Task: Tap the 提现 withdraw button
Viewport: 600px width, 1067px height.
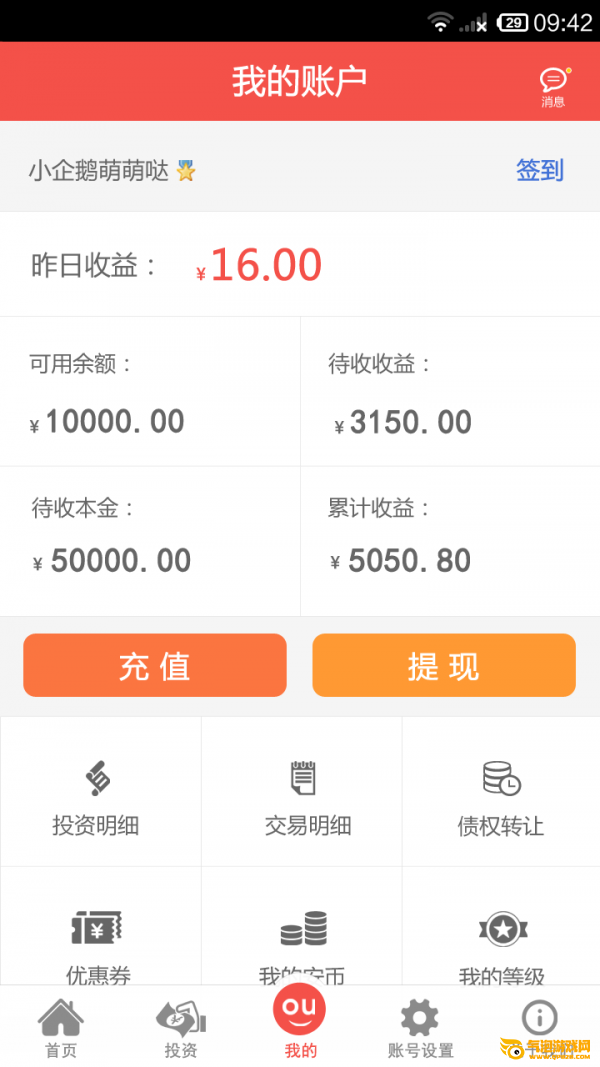Action: [444, 665]
